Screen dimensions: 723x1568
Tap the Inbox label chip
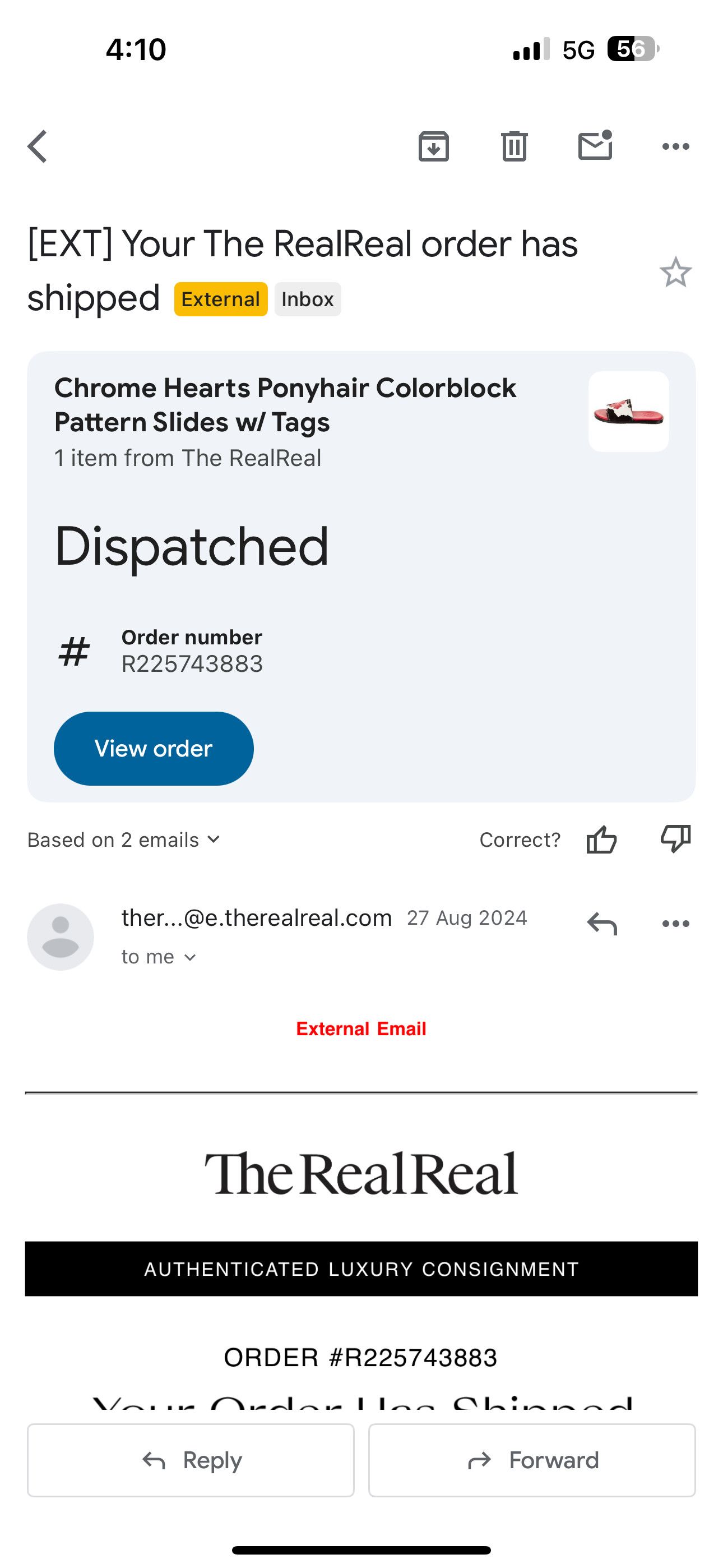(x=307, y=299)
